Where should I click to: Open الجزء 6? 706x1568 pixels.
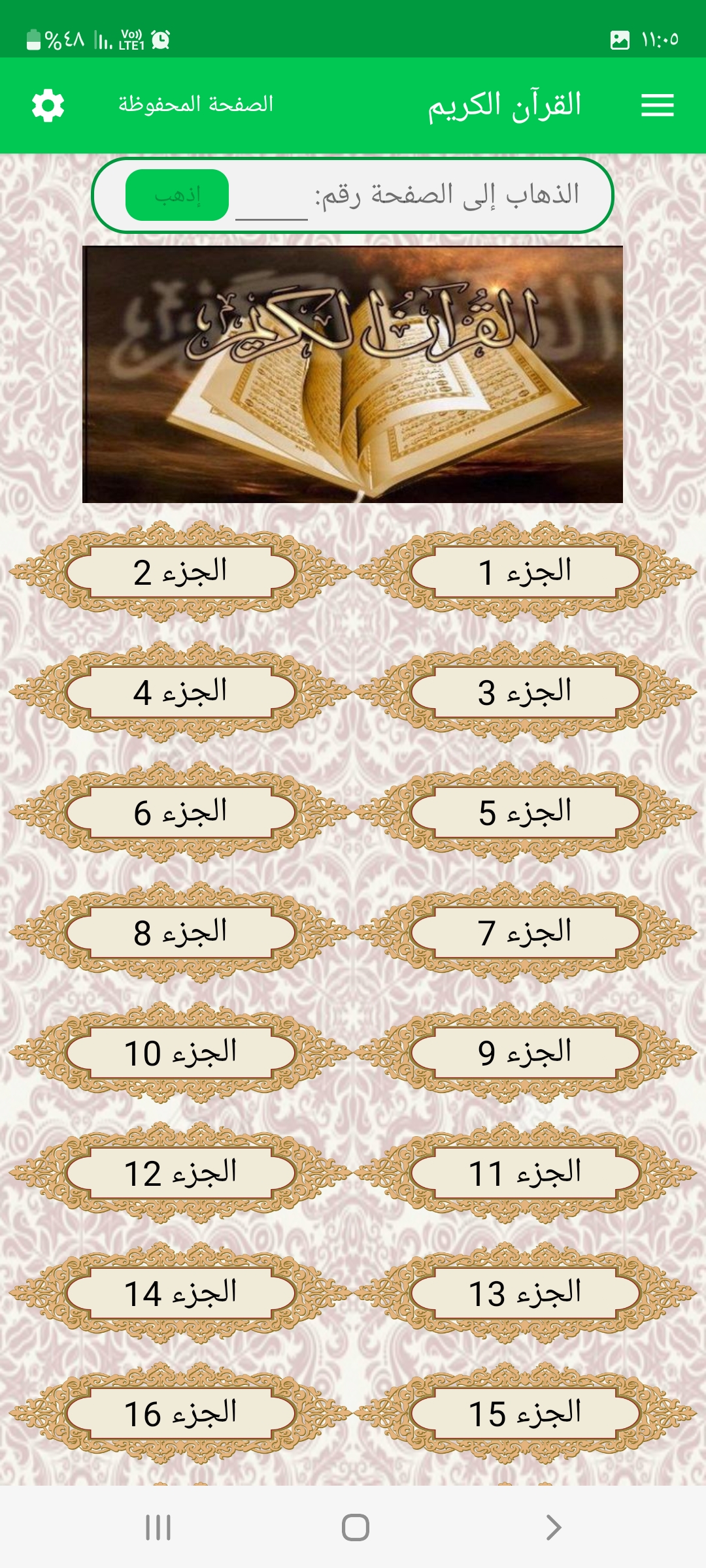(x=180, y=812)
